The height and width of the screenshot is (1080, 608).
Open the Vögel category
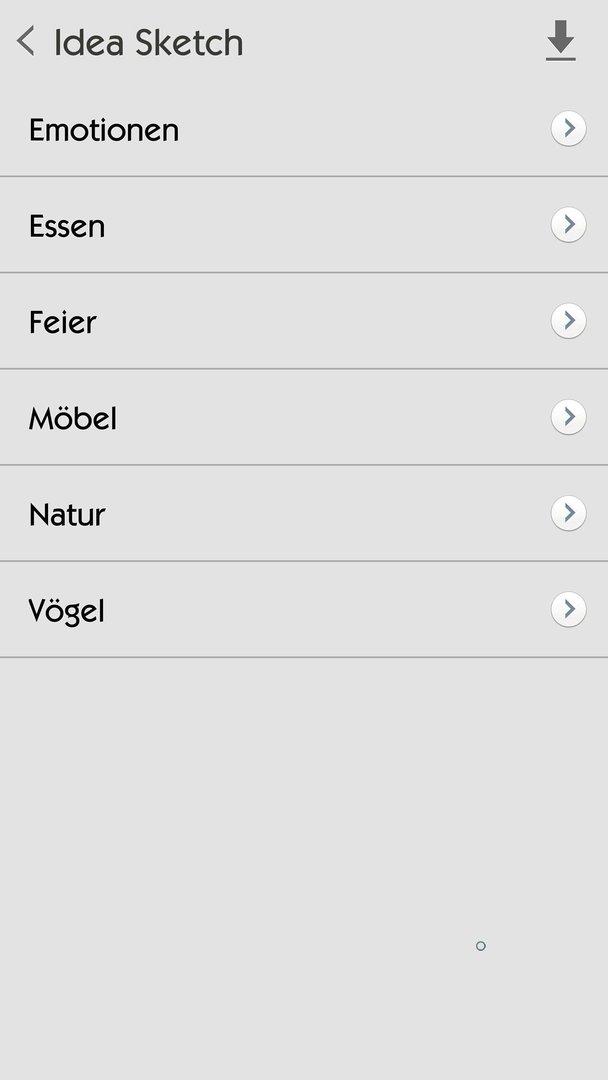click(304, 611)
